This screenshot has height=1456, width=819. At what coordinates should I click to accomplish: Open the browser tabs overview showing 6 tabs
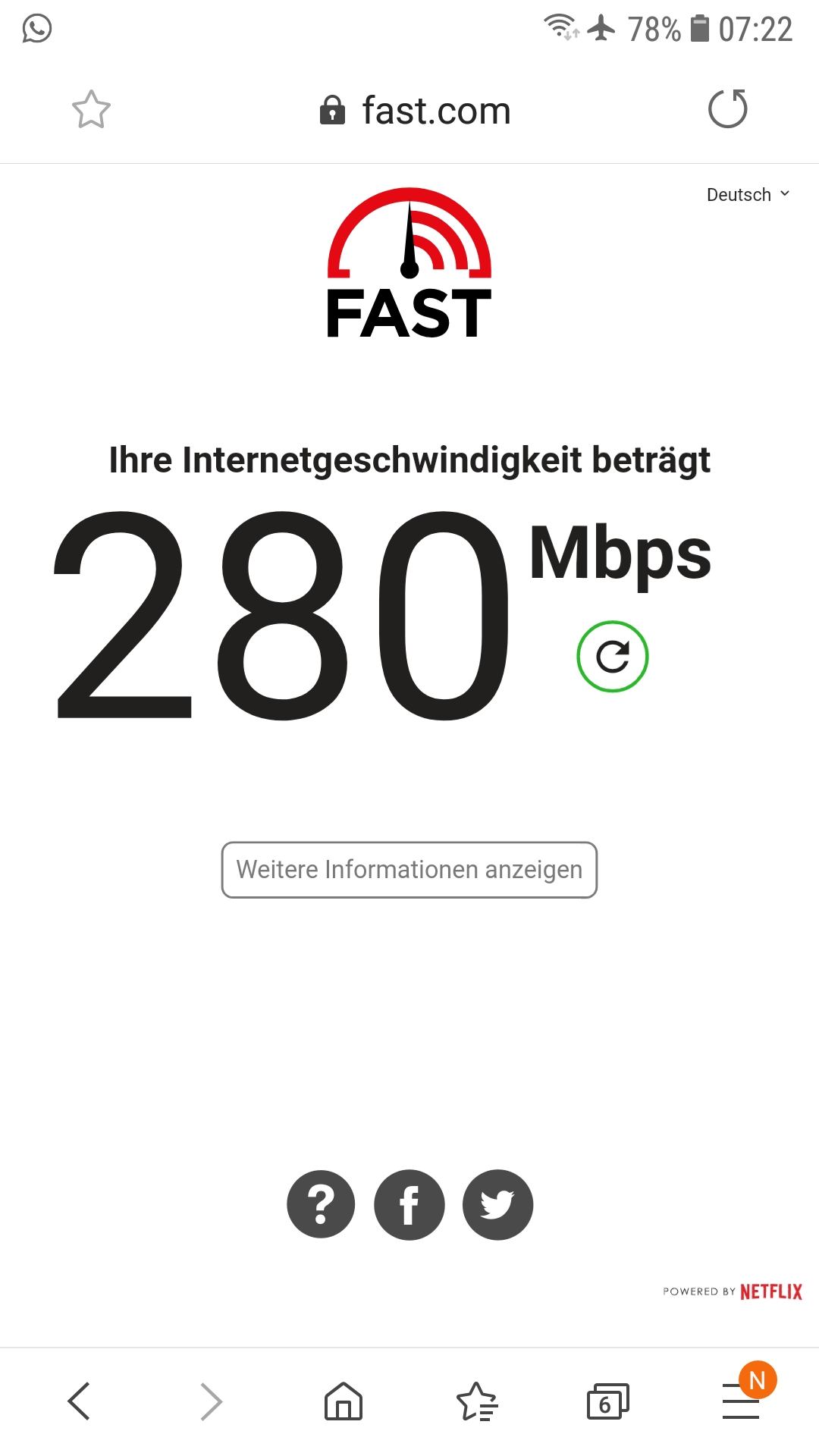607,1401
